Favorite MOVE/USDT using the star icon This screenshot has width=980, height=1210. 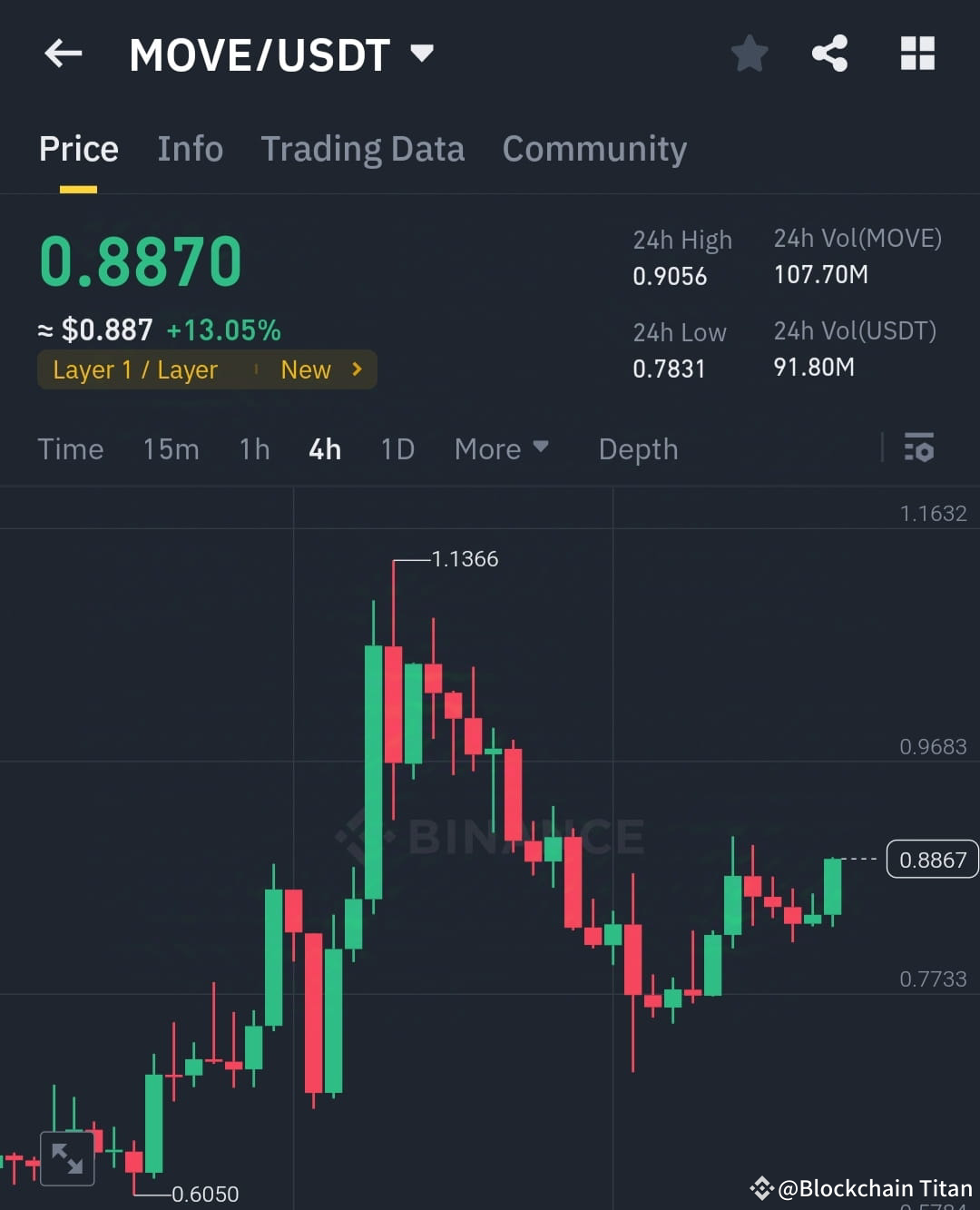pyautogui.click(x=750, y=53)
